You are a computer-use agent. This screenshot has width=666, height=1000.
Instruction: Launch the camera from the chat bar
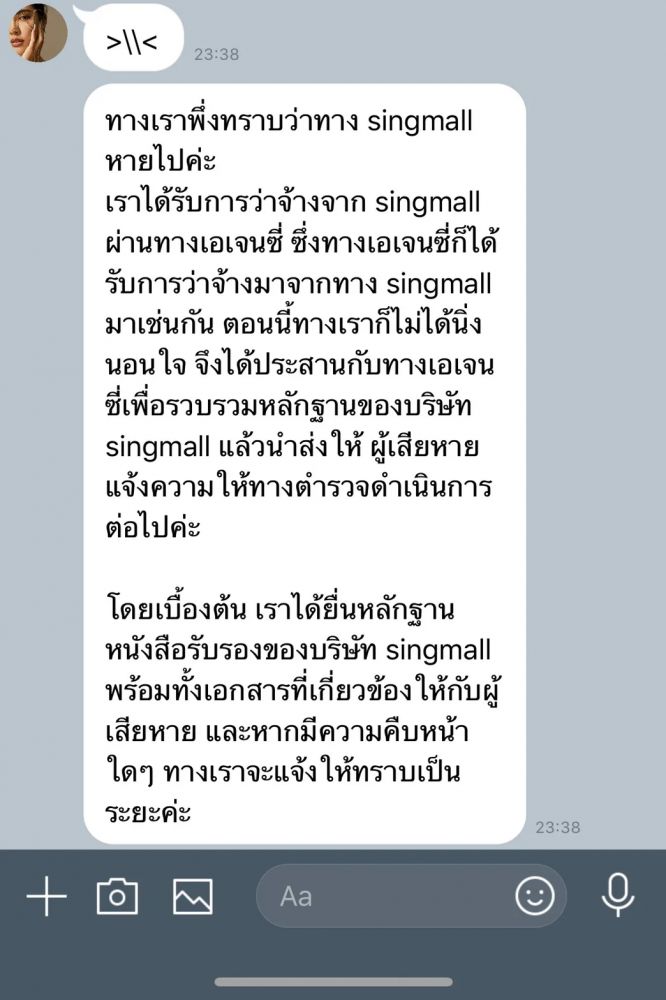pos(117,896)
